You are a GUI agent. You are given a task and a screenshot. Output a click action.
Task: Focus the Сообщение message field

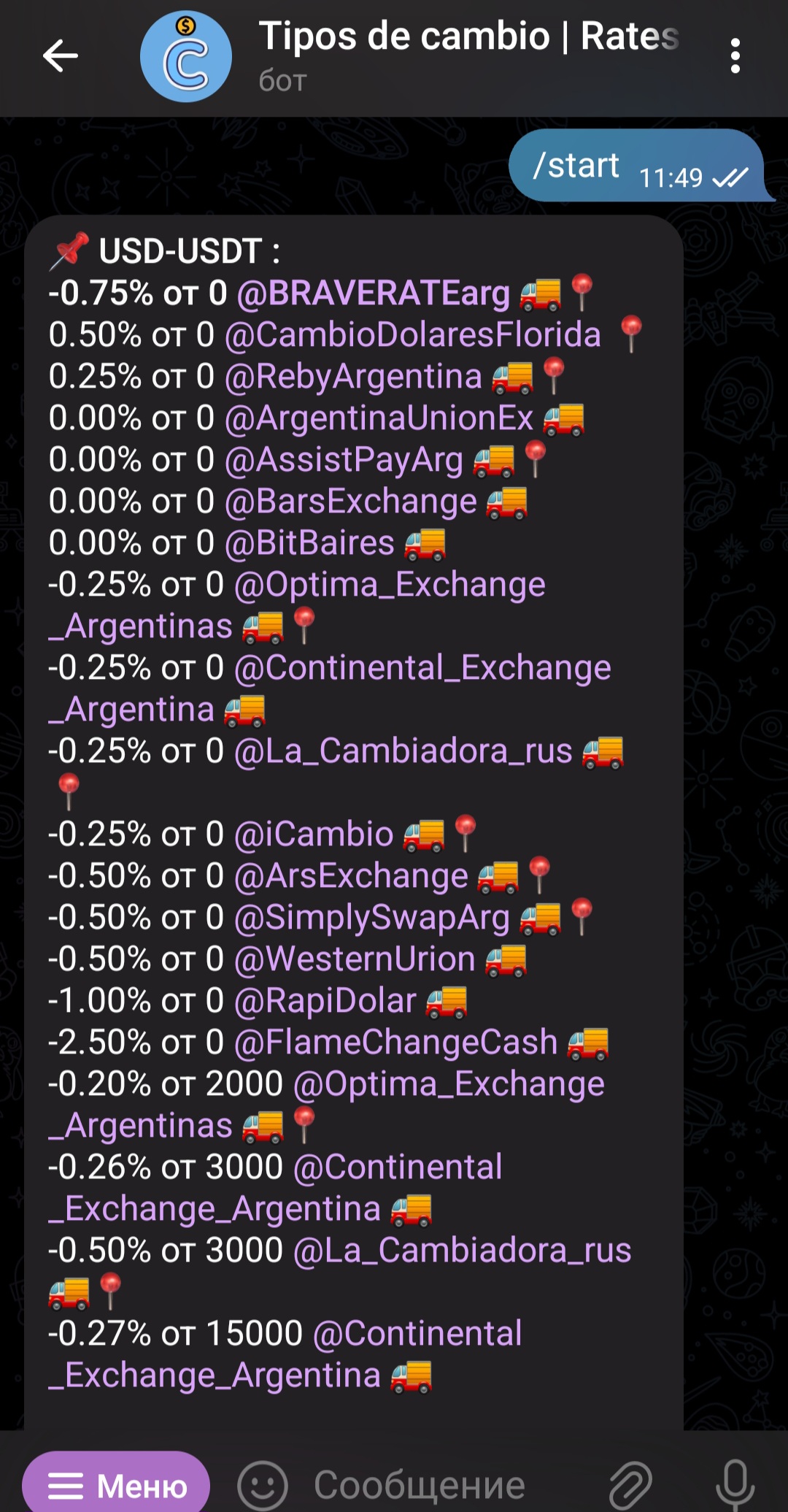pyautogui.click(x=420, y=1484)
